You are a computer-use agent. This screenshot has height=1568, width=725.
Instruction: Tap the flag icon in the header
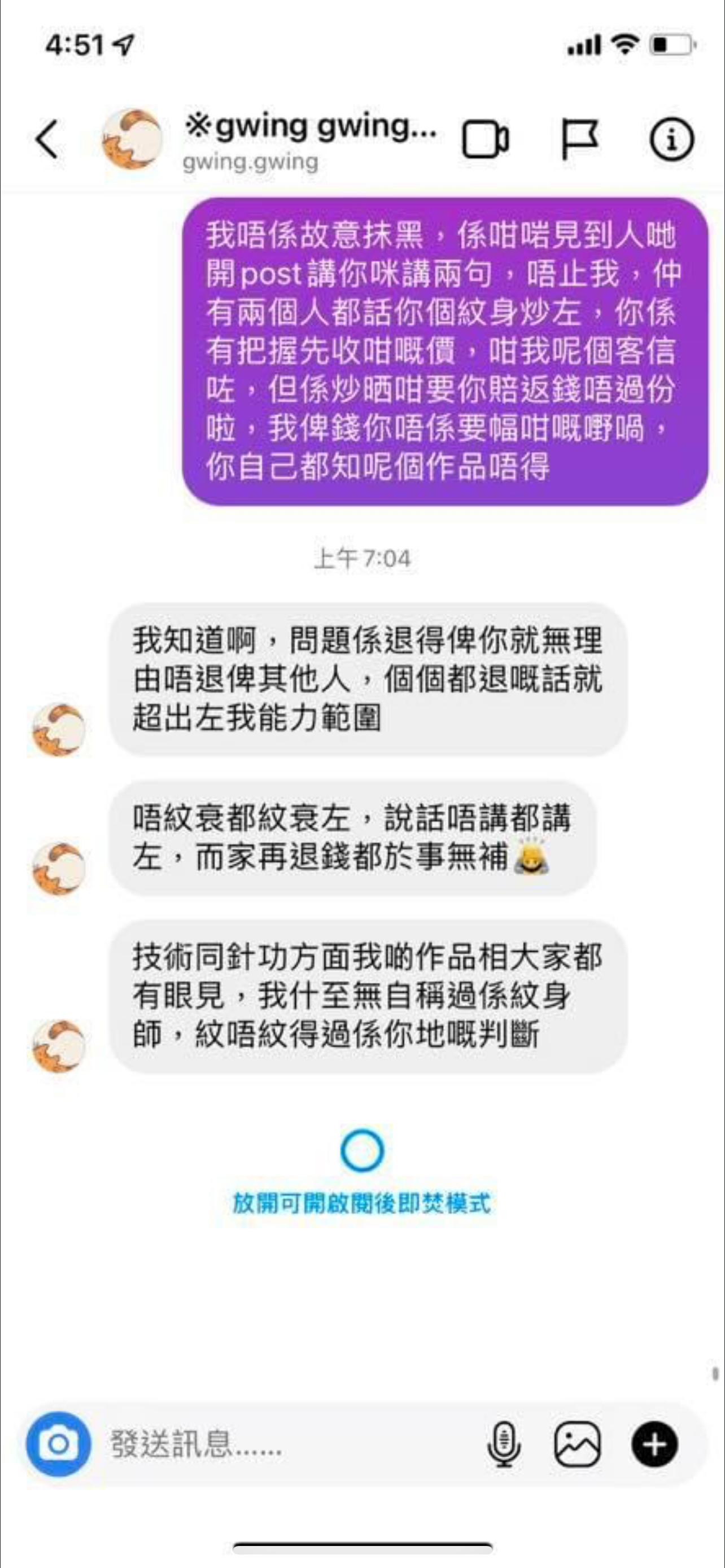578,139
